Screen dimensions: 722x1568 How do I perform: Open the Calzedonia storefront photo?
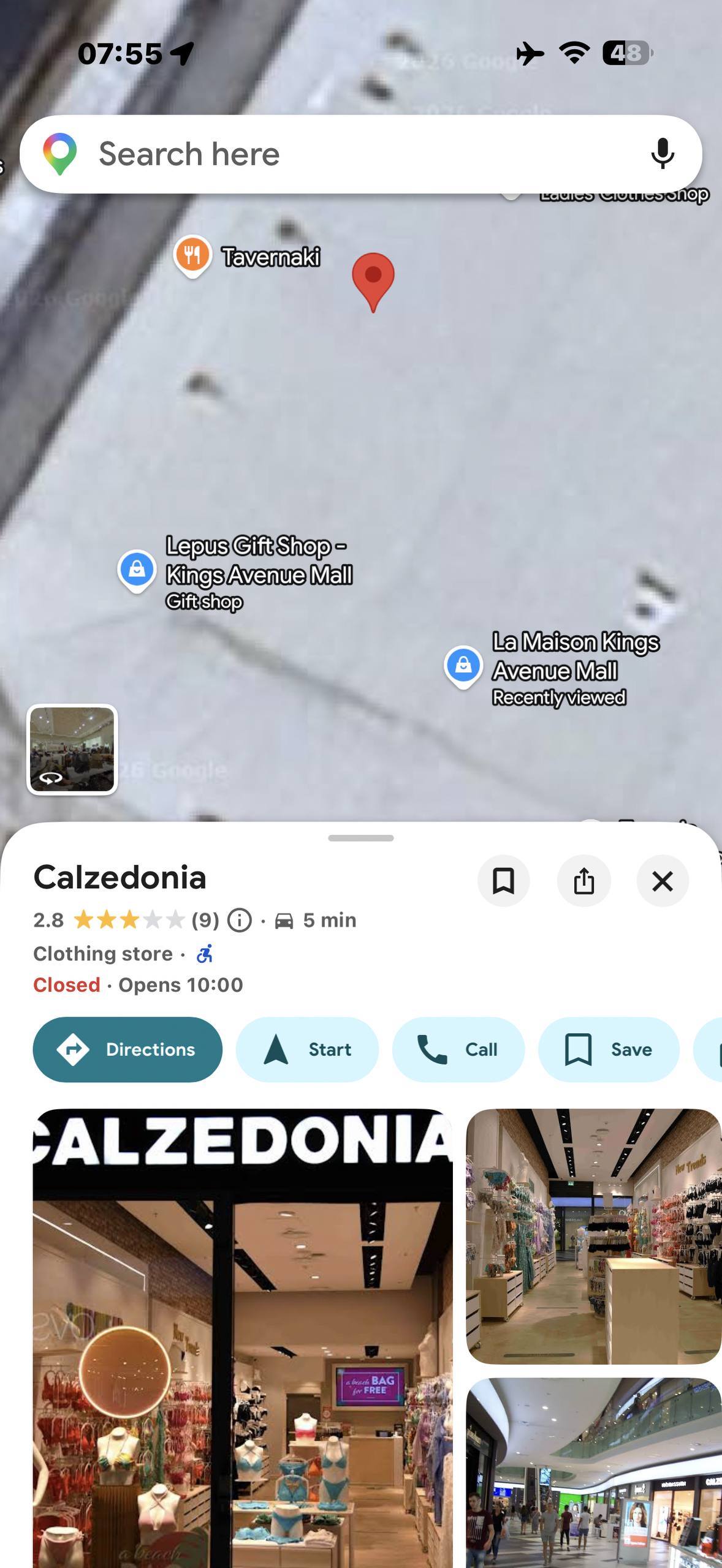pyautogui.click(x=243, y=1335)
